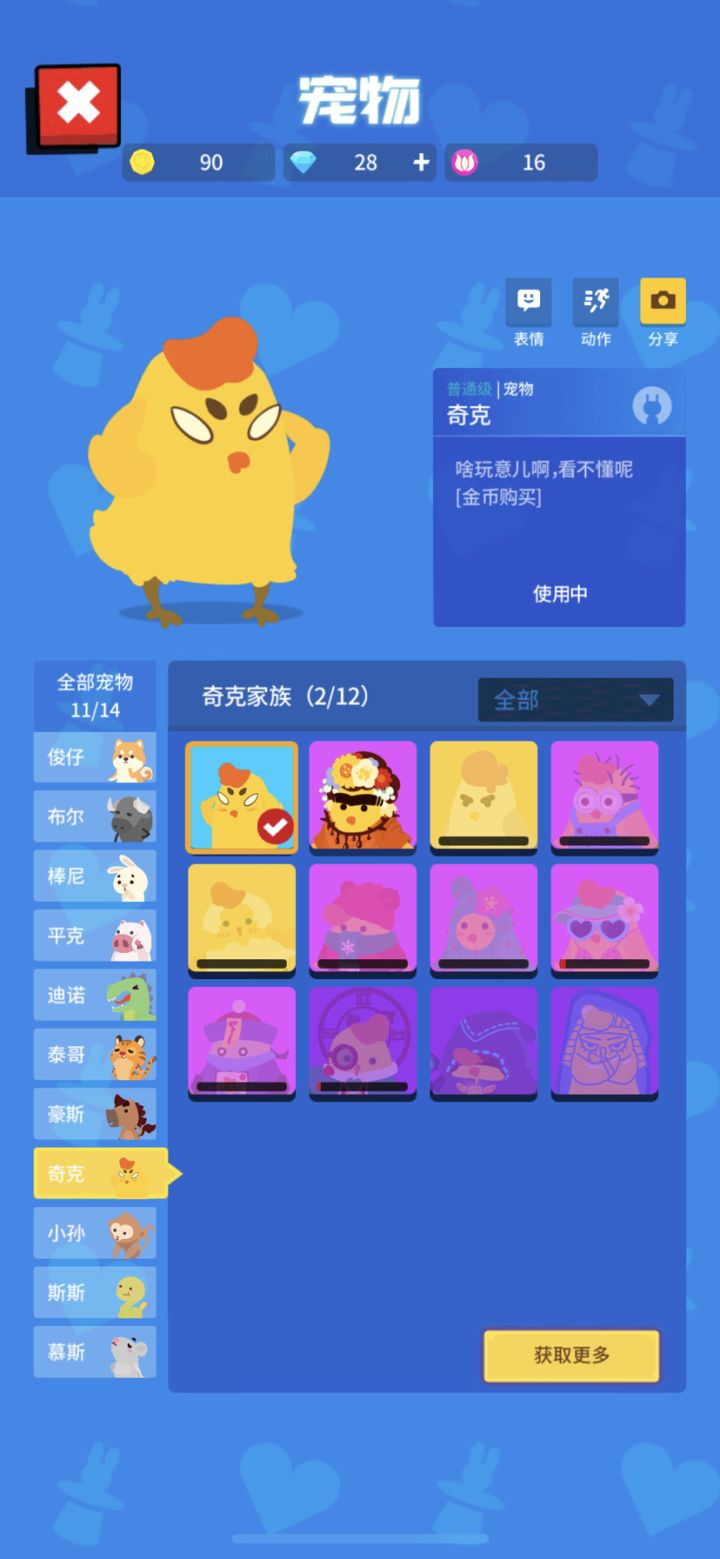Select the 迪诺 dinosaur pet icon

[95, 995]
